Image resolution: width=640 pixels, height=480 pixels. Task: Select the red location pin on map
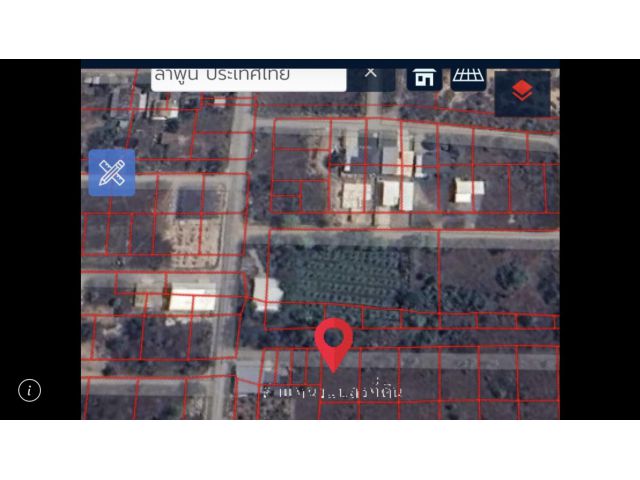point(333,341)
